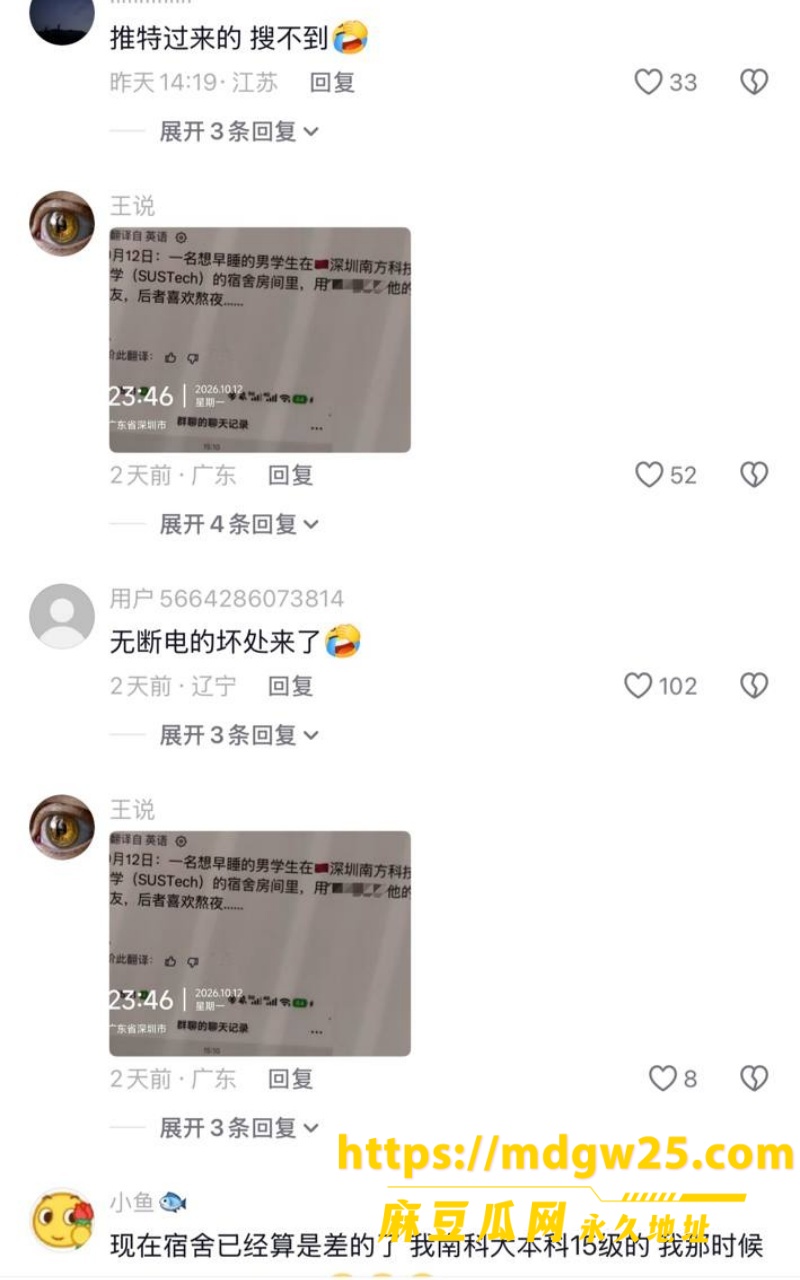Open image in 王说's comment with 8 likes
Image resolution: width=800 pixels, height=1280 pixels.
pyautogui.click(x=260, y=943)
